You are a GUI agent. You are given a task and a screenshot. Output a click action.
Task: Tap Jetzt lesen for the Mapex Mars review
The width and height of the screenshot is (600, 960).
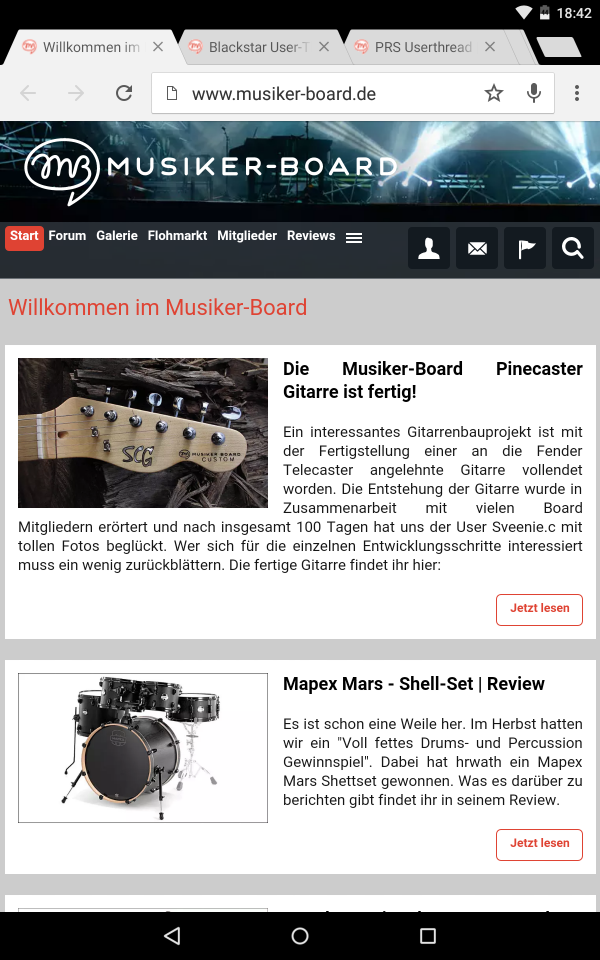click(x=539, y=844)
